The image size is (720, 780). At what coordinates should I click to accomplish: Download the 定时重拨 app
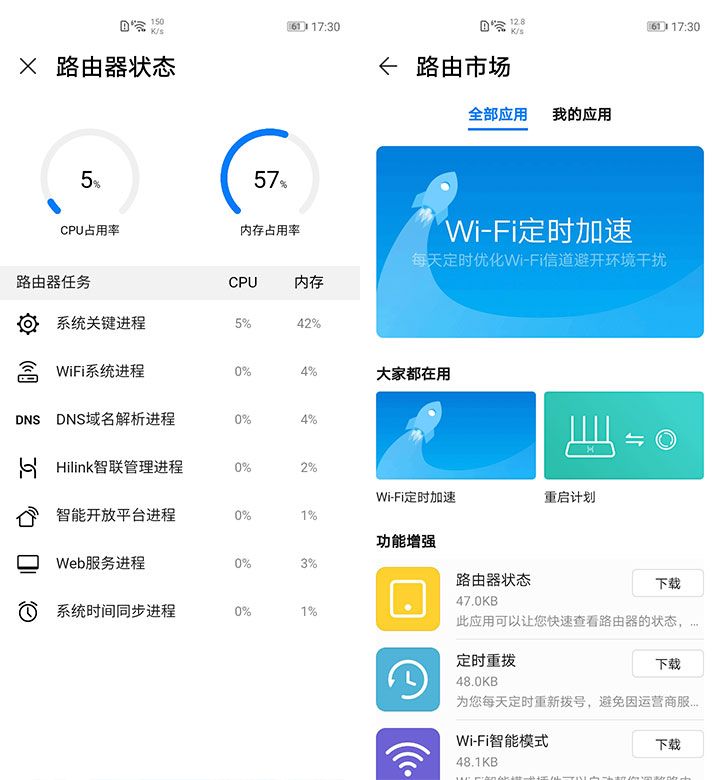point(667,664)
